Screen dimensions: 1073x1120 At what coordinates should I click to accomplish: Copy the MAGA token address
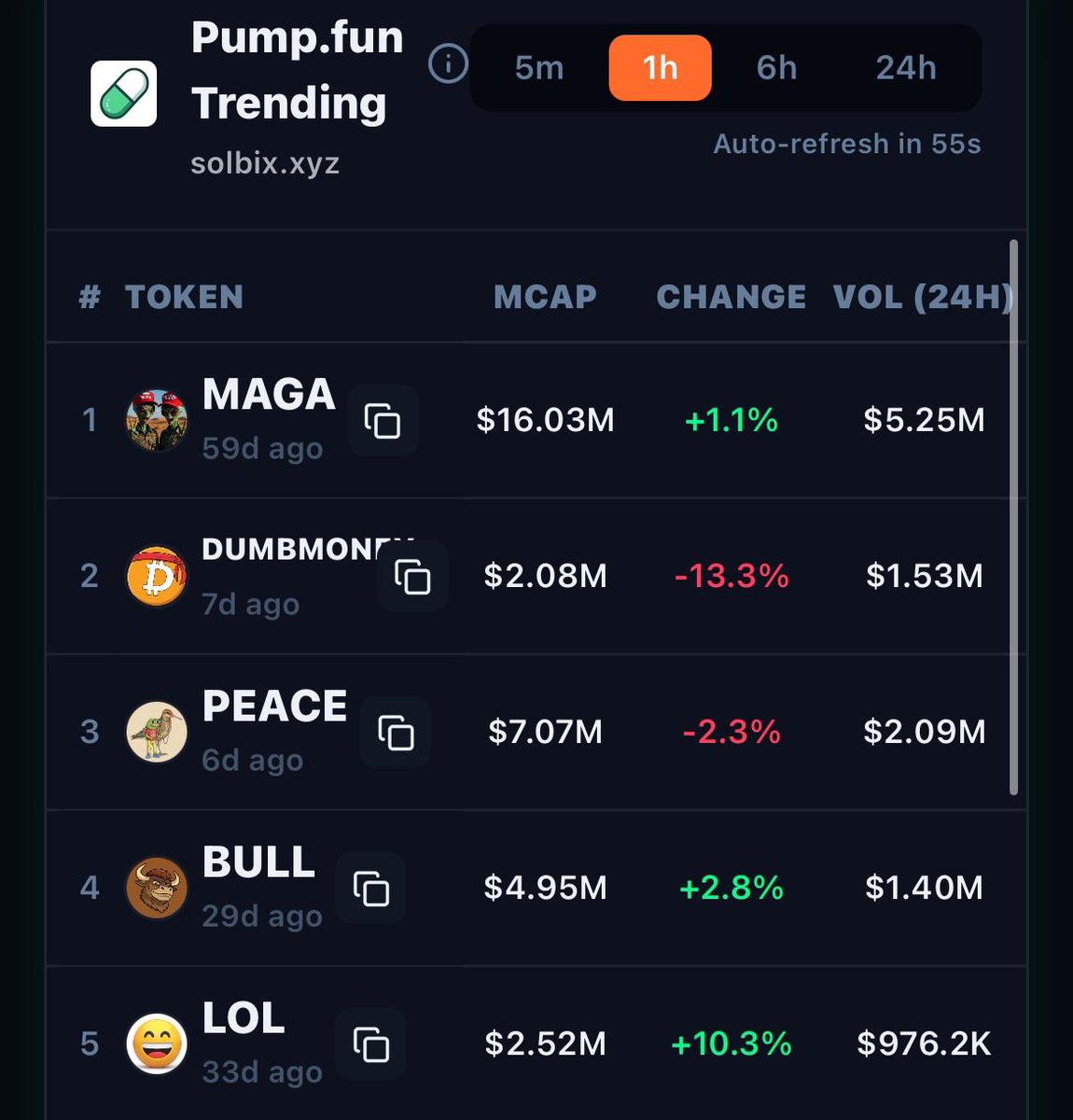click(383, 421)
